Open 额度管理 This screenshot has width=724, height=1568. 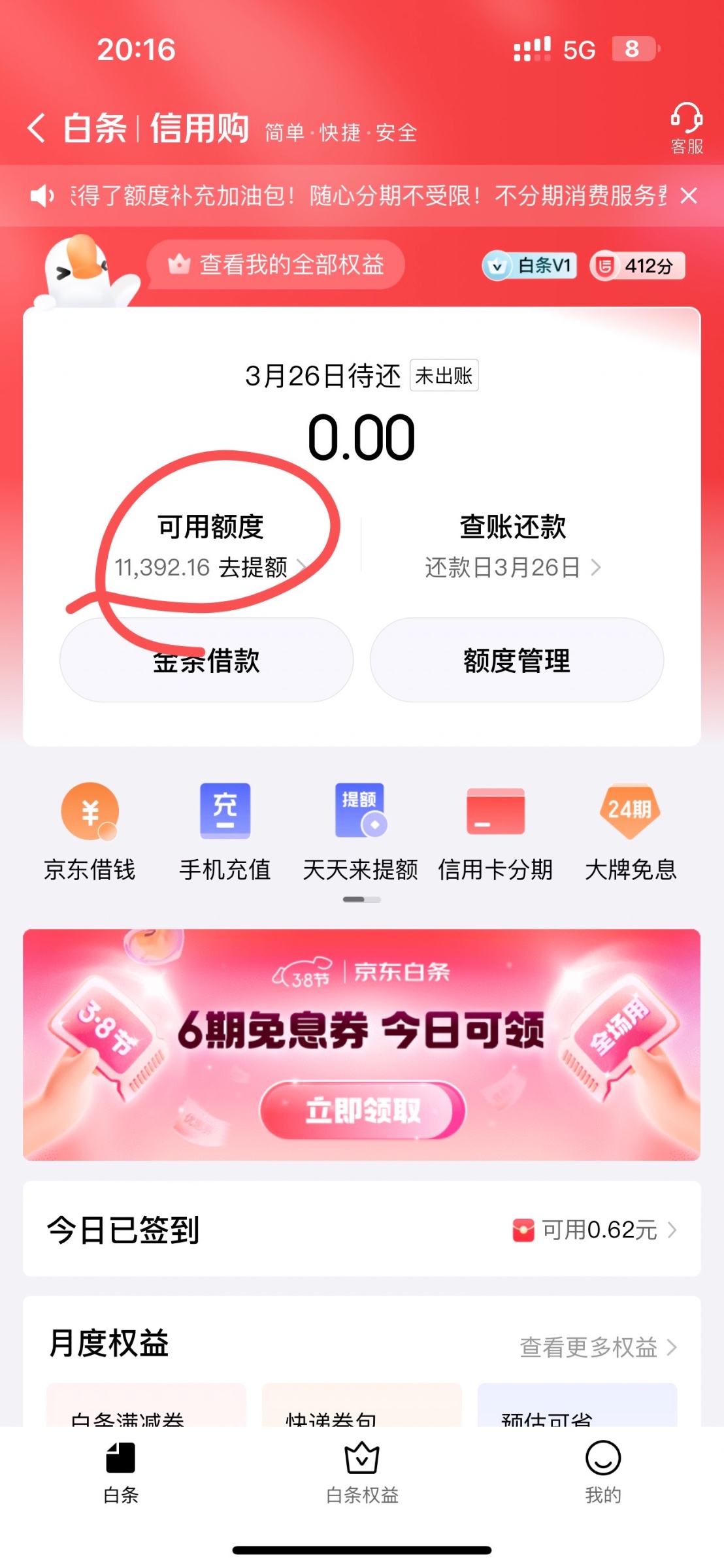click(x=517, y=660)
